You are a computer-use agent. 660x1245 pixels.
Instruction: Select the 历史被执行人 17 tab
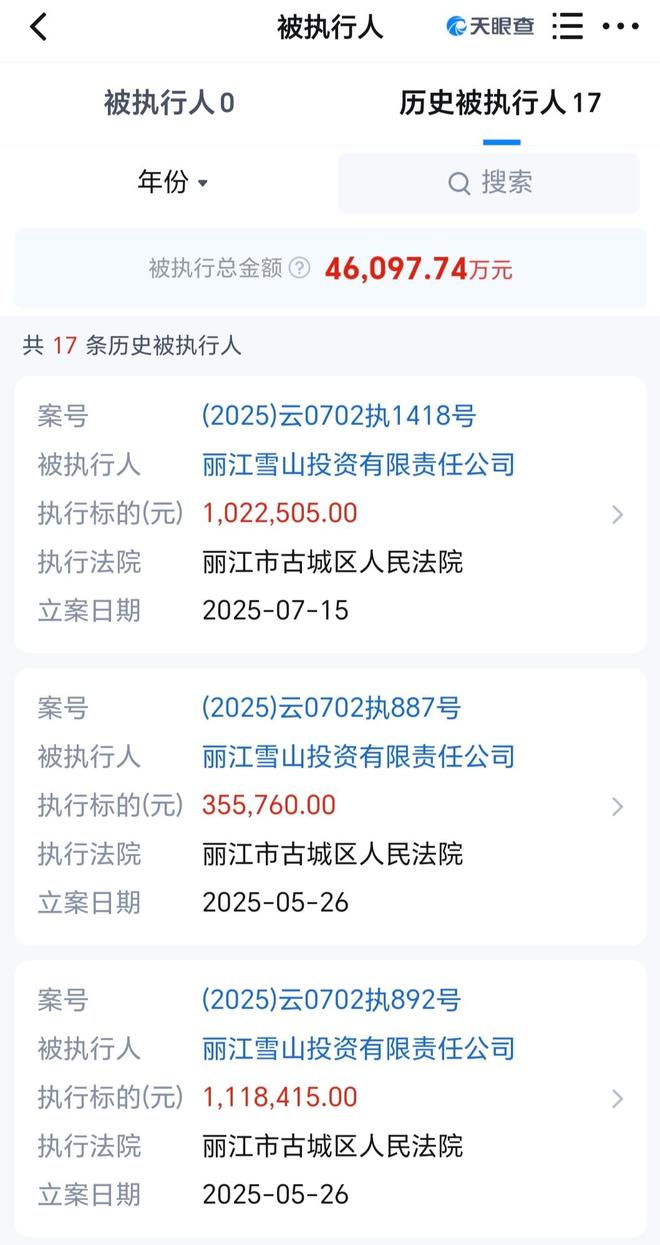tap(500, 102)
